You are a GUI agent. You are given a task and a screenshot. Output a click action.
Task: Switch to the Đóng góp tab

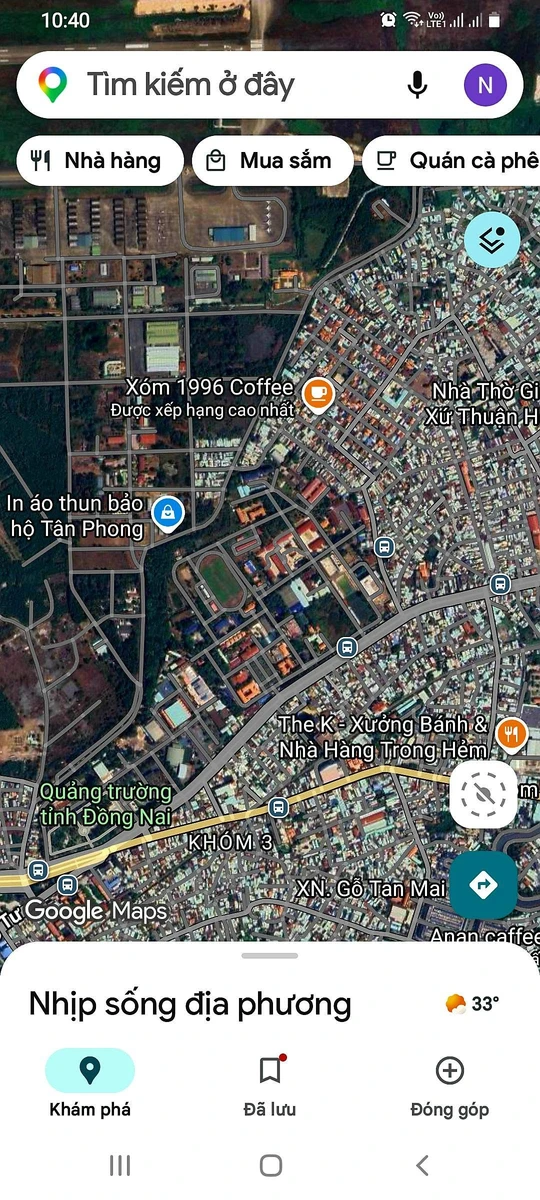click(x=450, y=1083)
